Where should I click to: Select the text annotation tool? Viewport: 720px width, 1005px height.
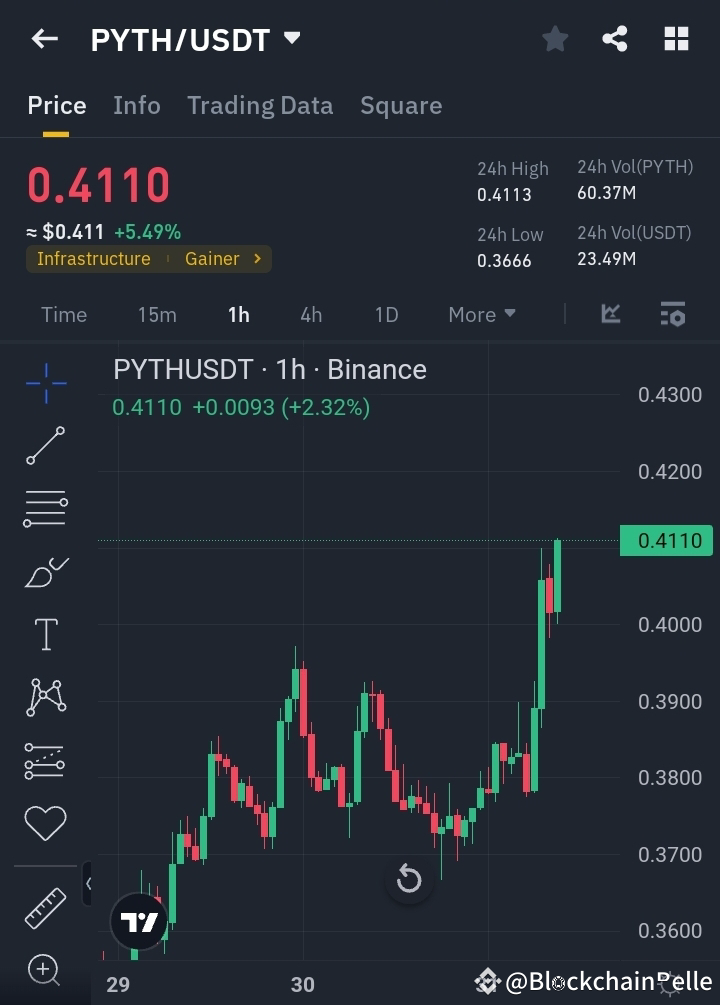point(44,634)
